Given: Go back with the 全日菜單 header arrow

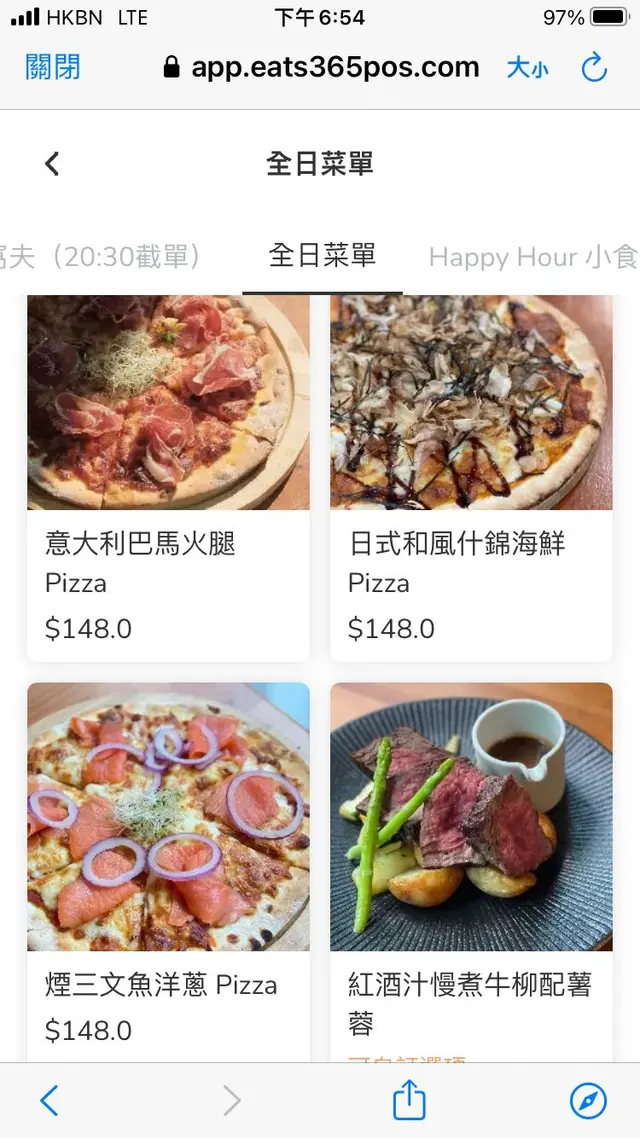Looking at the screenshot, I should 53,164.
